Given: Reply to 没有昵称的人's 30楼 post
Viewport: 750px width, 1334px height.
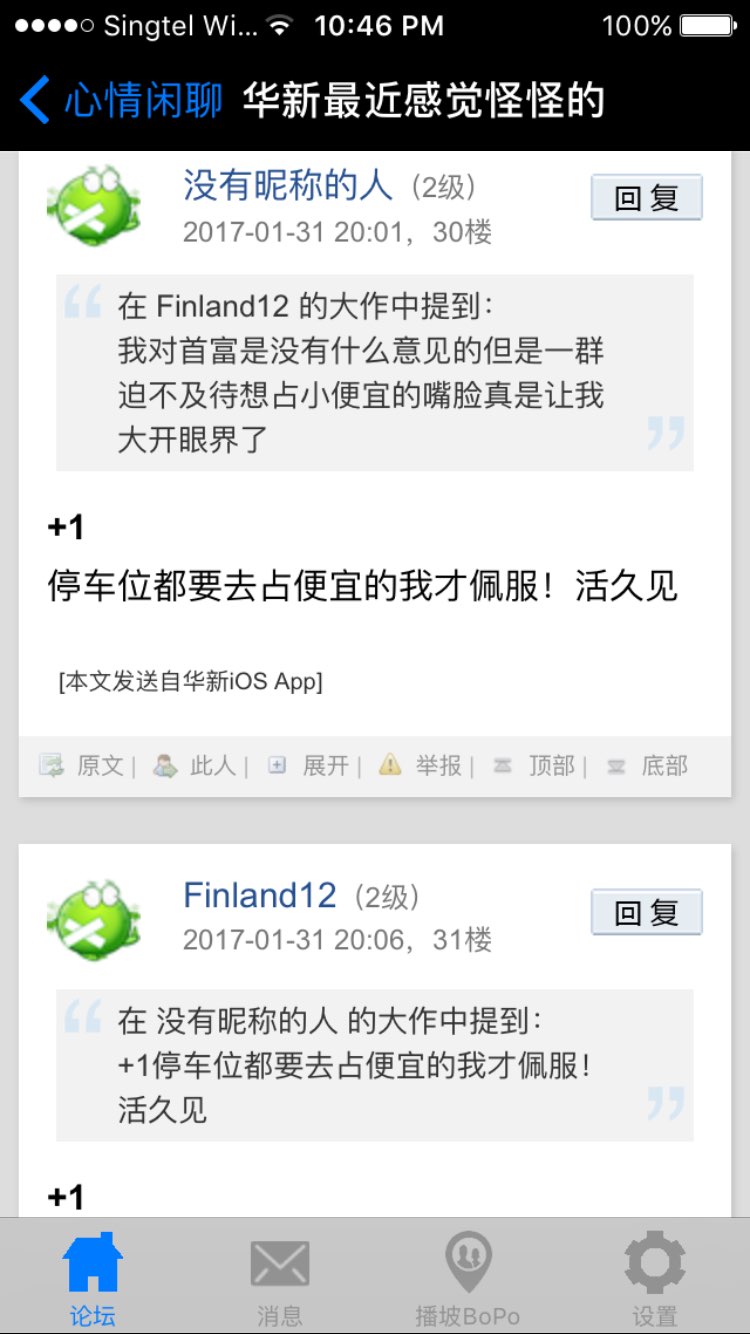Looking at the screenshot, I should [646, 198].
